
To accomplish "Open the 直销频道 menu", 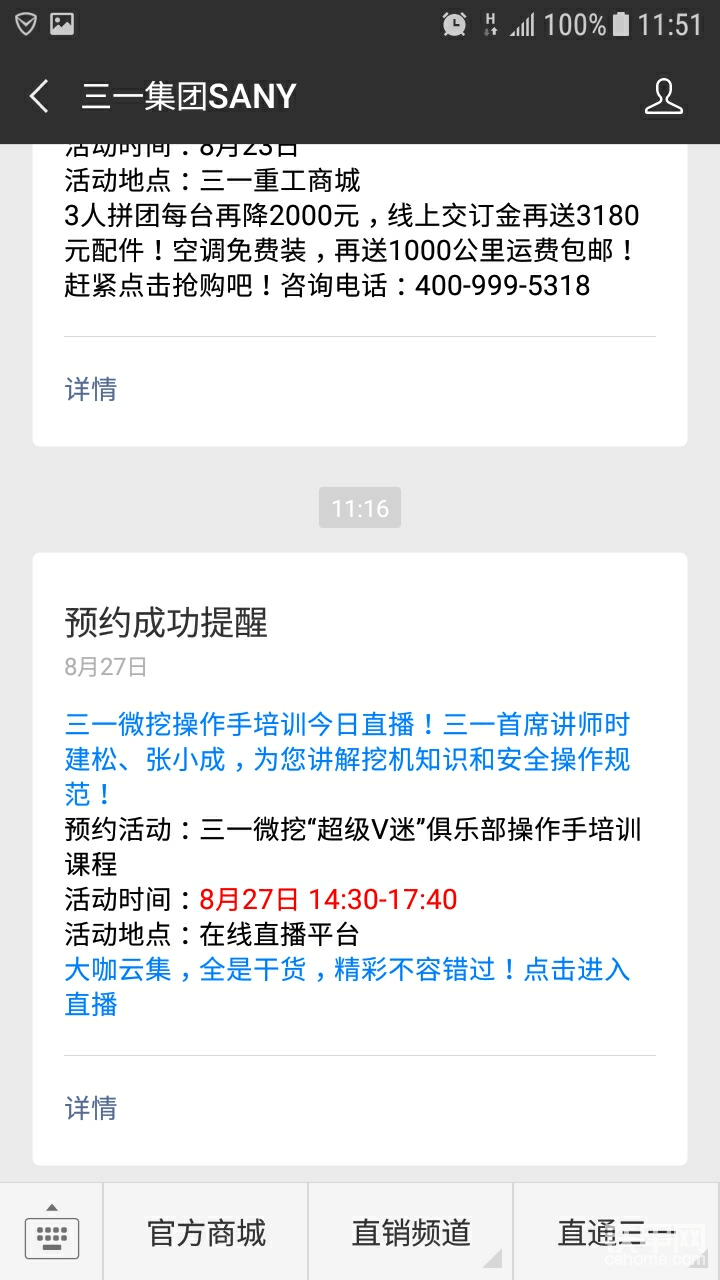I will pos(411,1233).
